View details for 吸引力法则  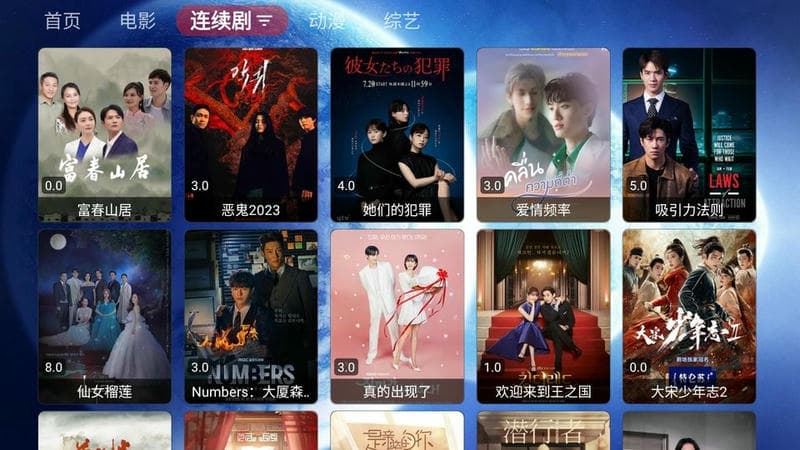coord(689,134)
